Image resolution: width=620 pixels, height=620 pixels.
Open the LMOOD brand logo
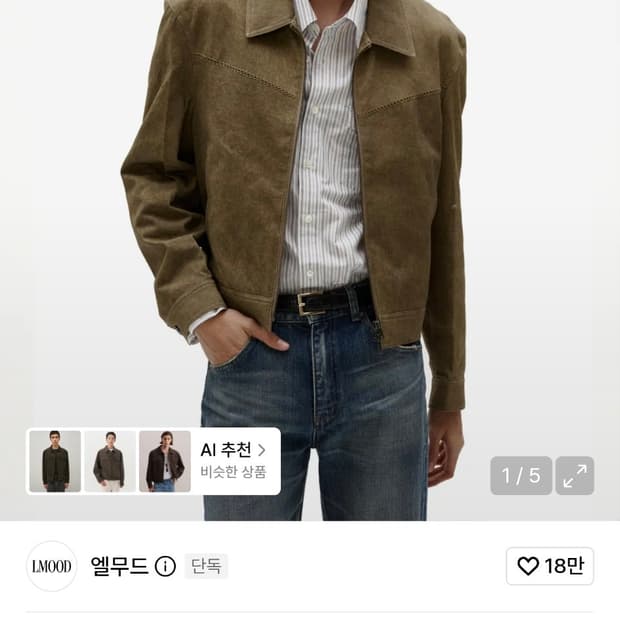51,566
